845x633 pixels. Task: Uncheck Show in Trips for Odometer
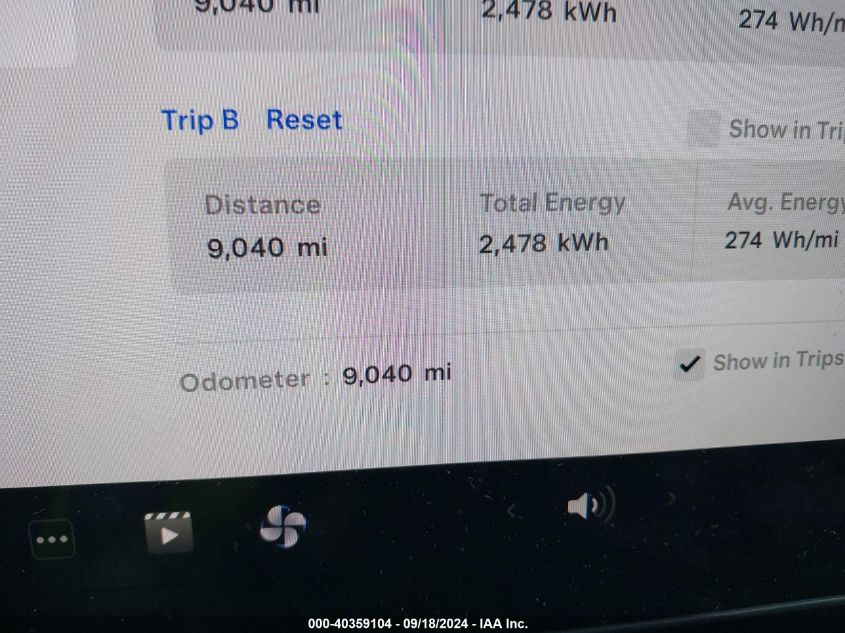689,364
